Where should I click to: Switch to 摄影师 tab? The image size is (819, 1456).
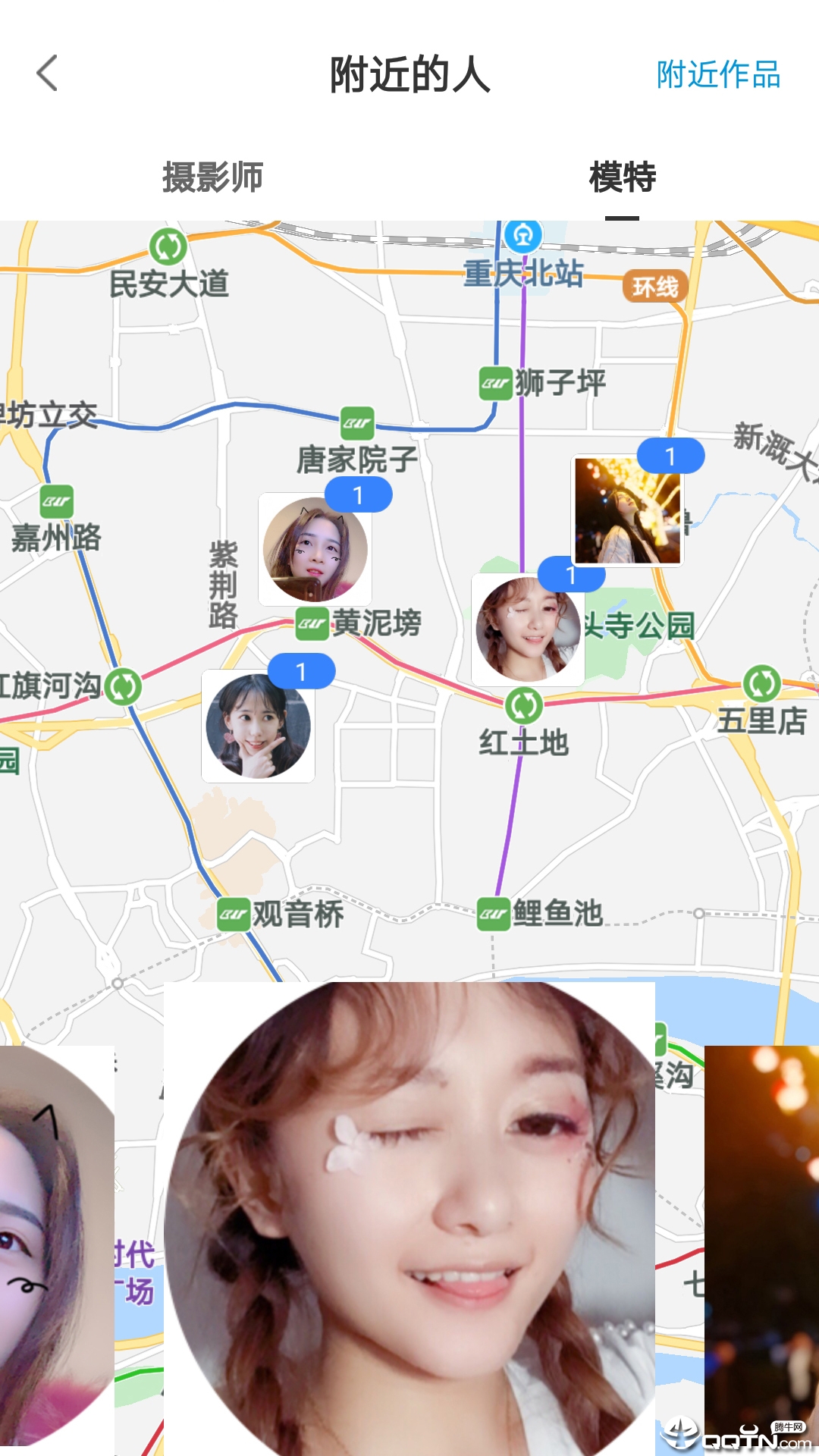(x=212, y=177)
